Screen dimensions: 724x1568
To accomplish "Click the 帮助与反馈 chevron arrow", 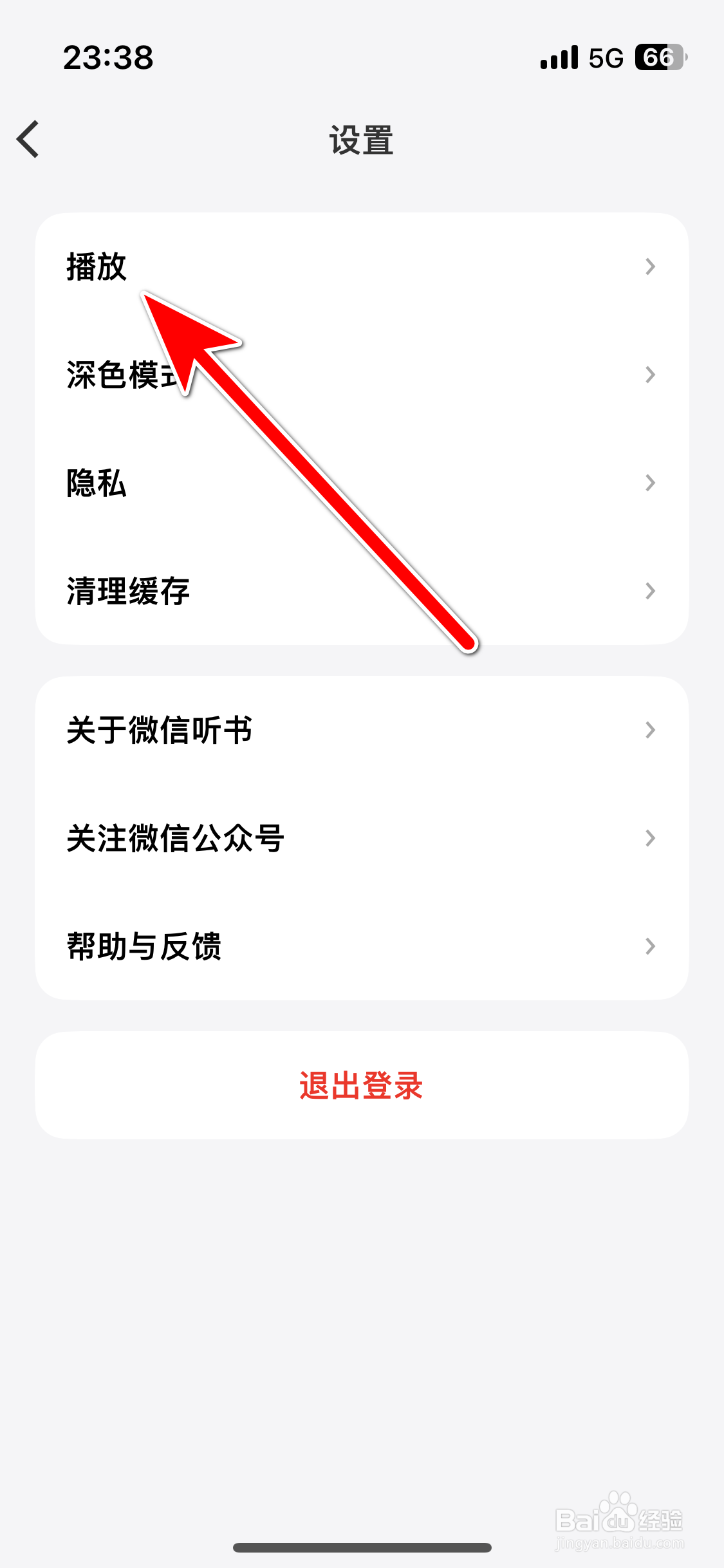I will point(650,946).
